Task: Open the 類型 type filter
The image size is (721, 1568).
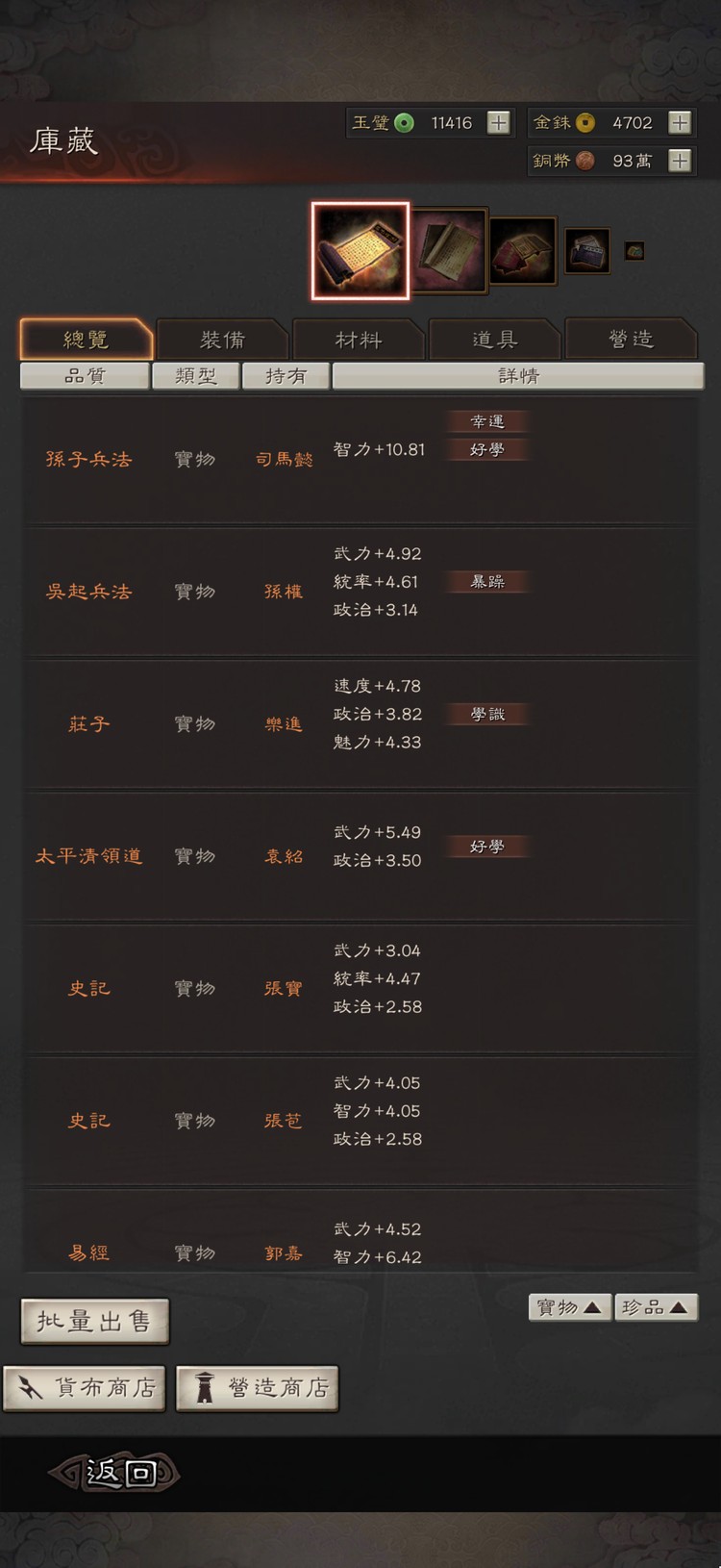Action: pos(196,375)
